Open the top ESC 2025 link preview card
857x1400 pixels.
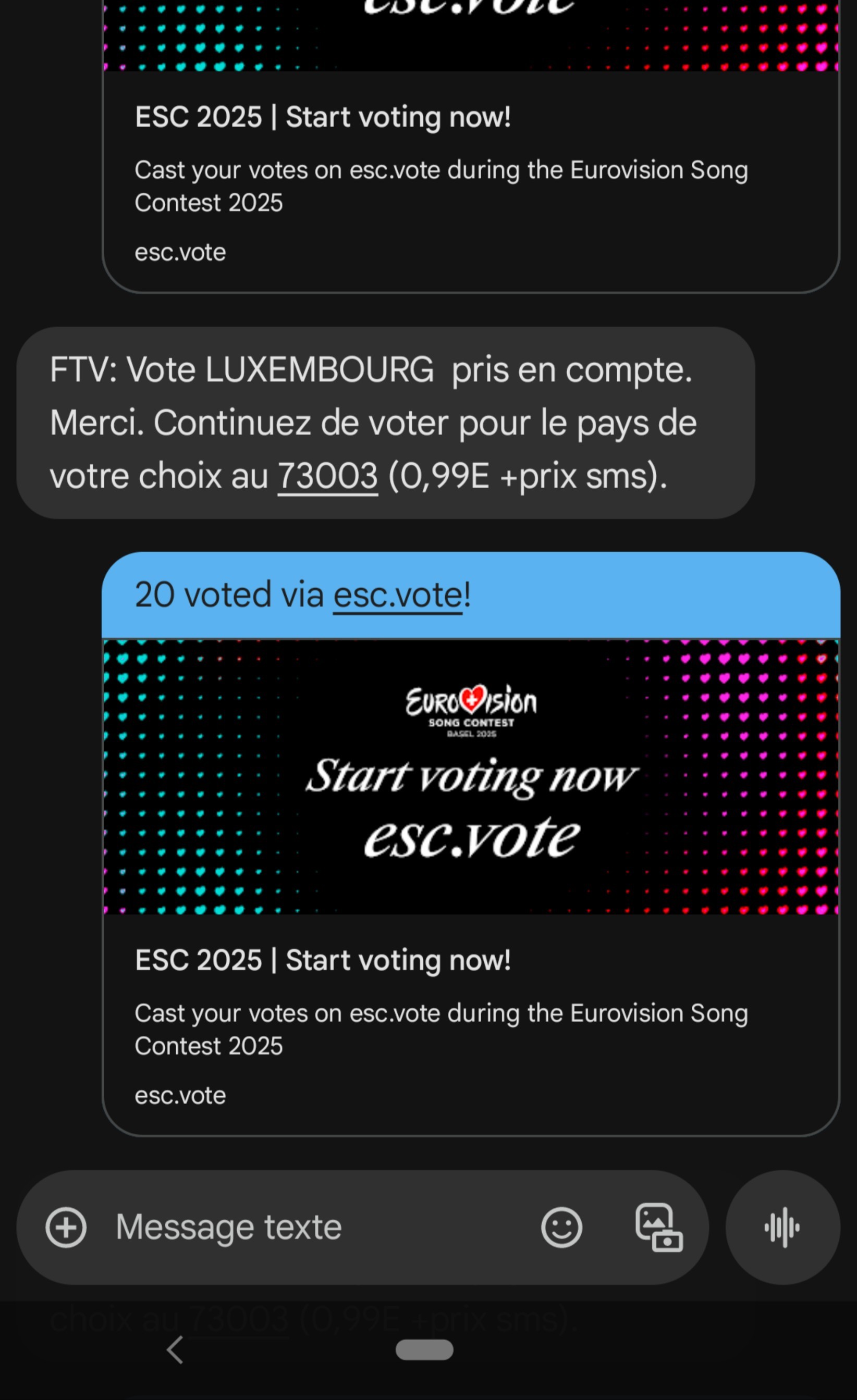point(471,146)
